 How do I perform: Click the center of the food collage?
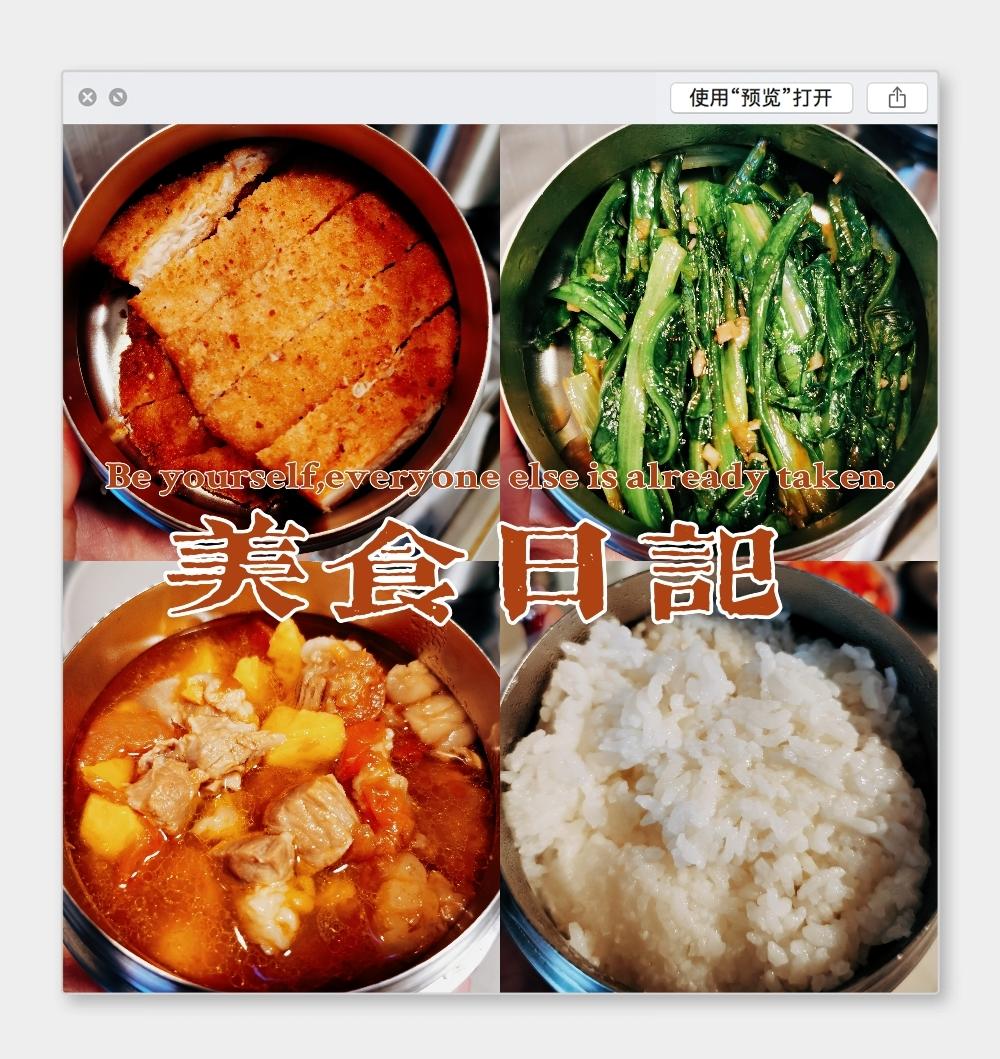click(x=500, y=560)
